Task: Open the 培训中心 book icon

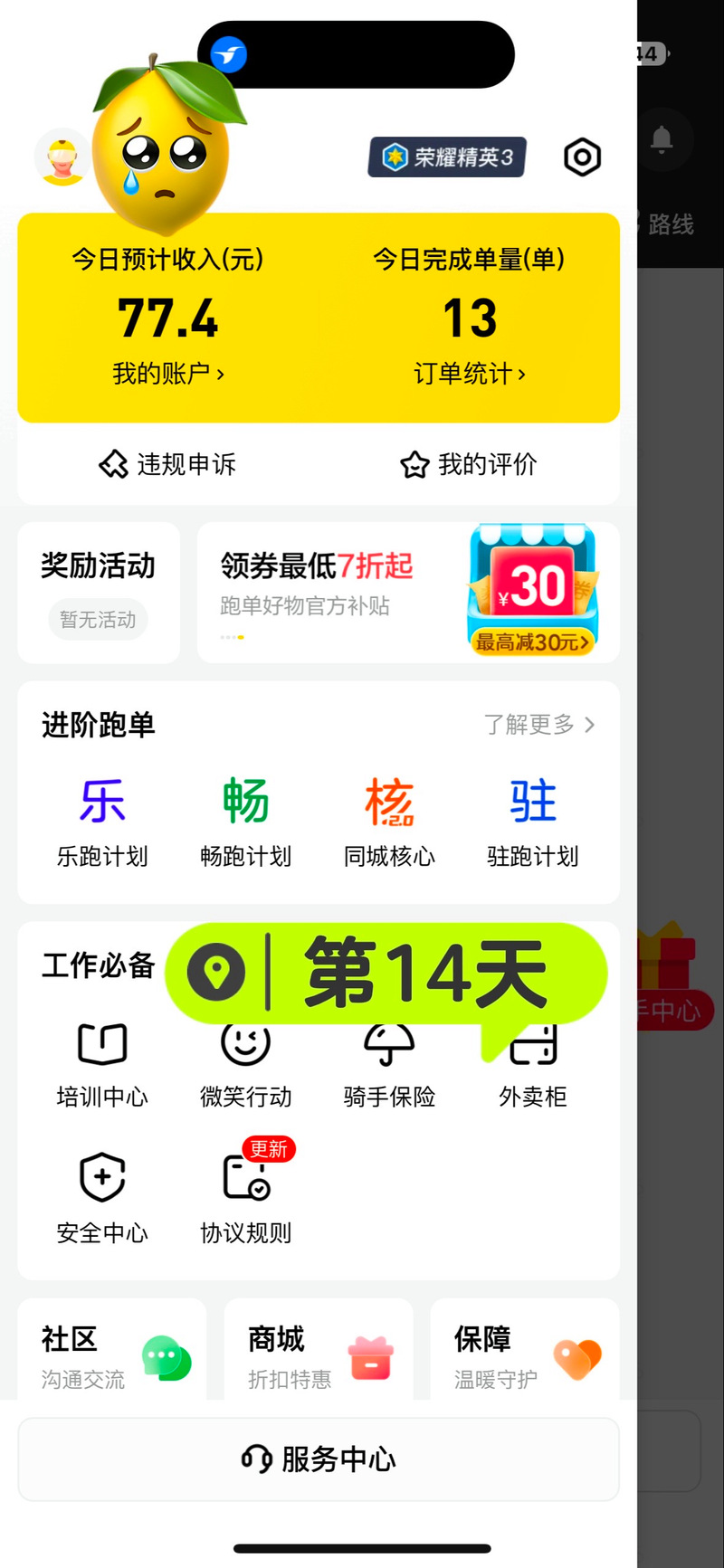Action: [100, 1043]
